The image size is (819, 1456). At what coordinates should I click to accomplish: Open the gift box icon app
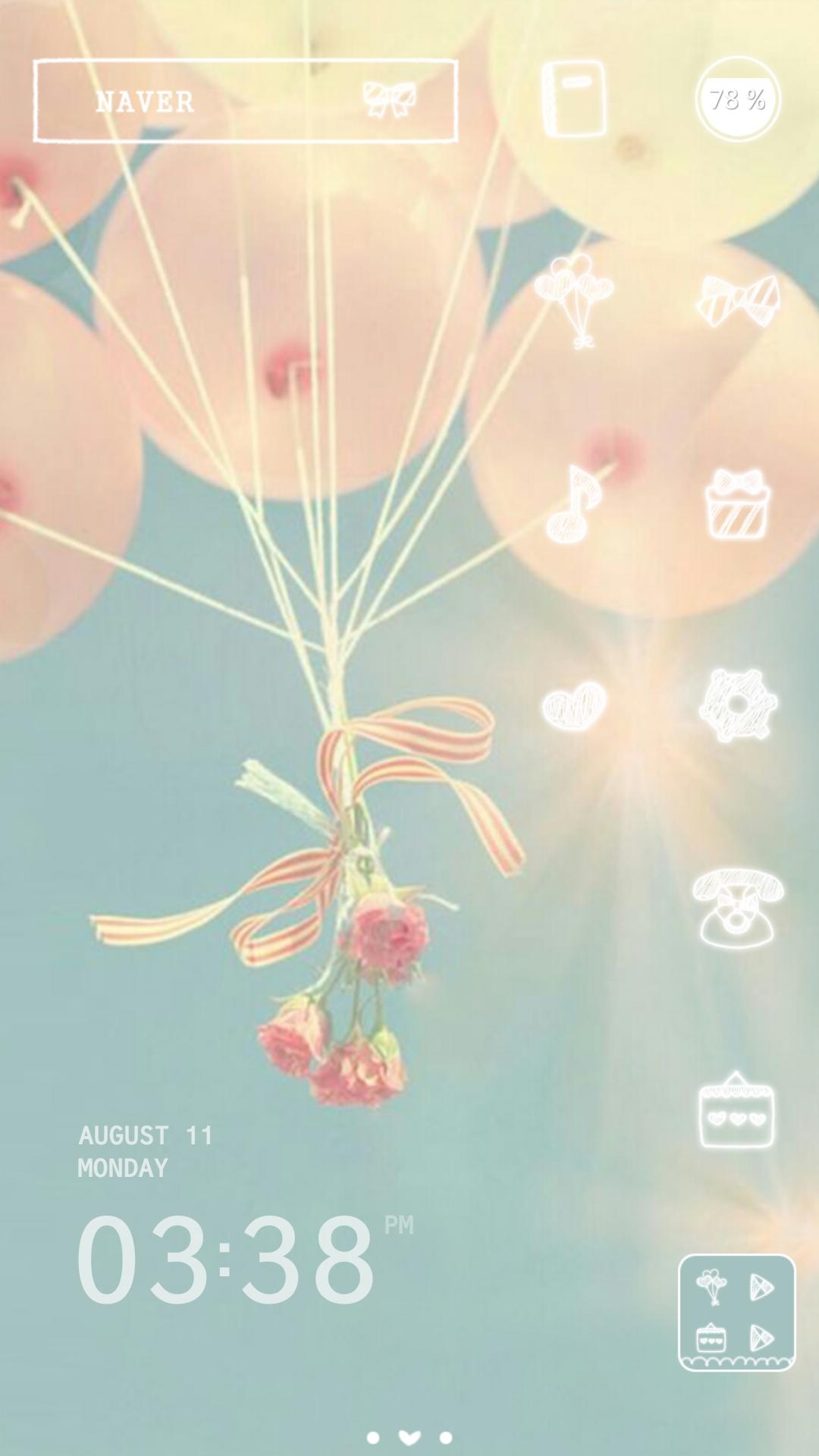737,504
